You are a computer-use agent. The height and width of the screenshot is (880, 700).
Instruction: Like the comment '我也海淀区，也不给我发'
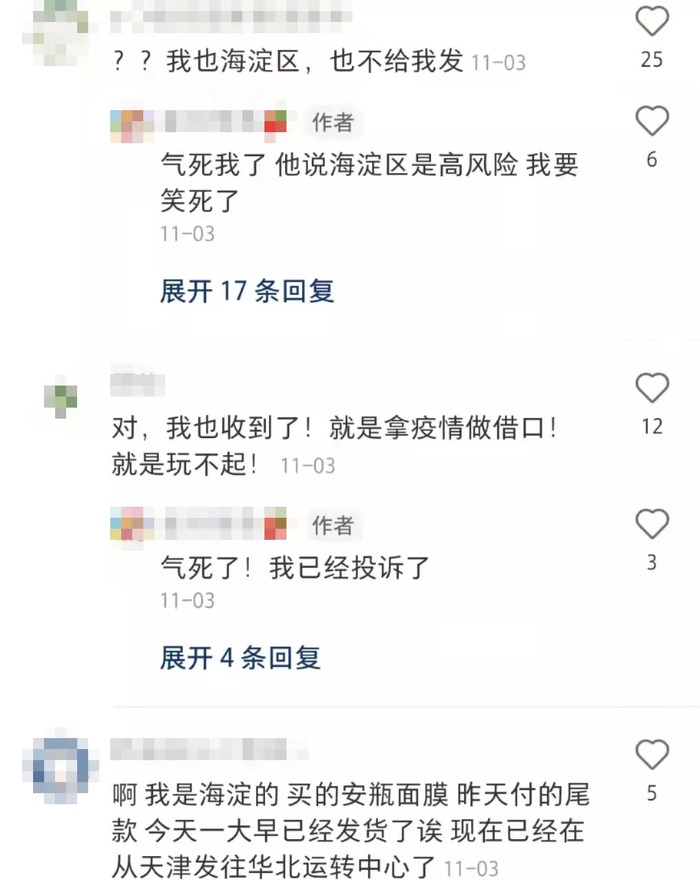tap(652, 21)
